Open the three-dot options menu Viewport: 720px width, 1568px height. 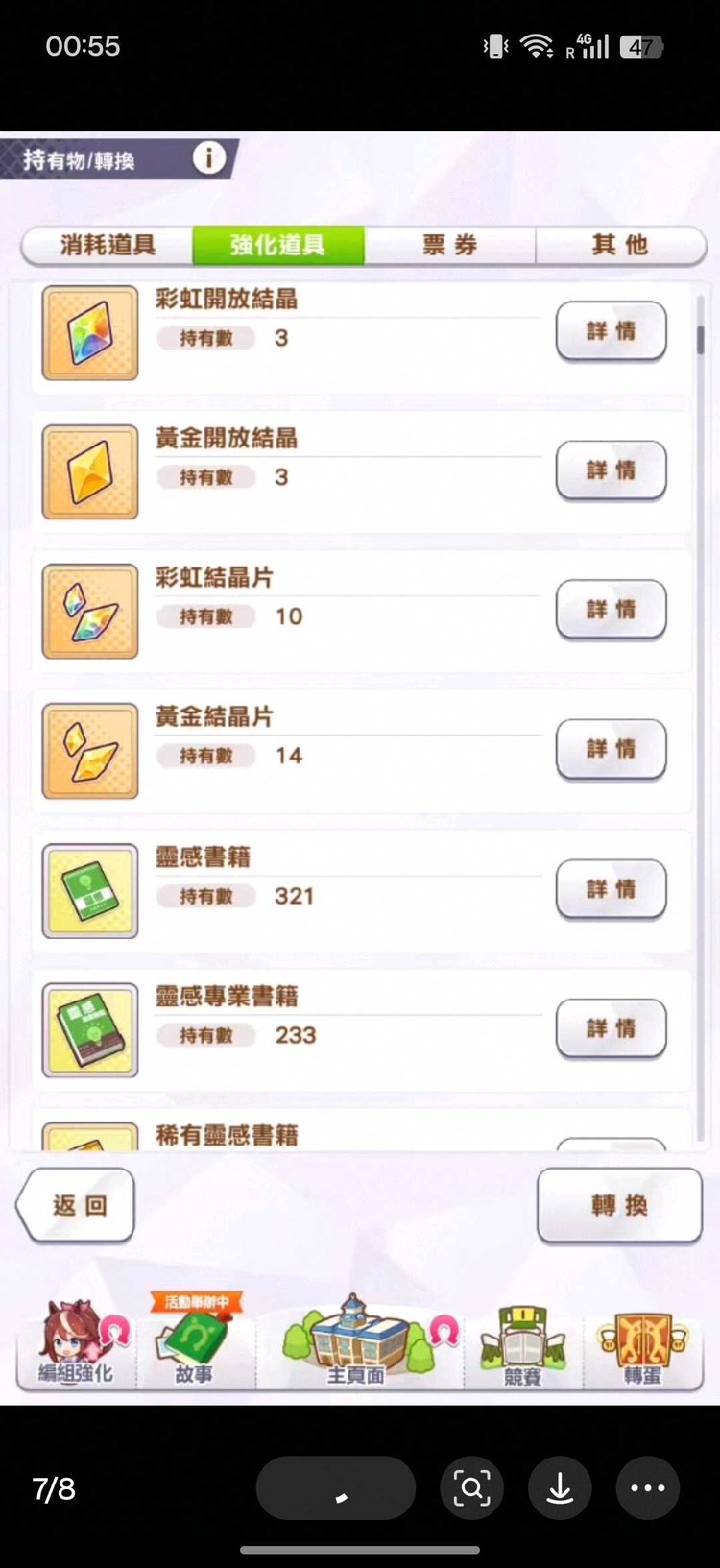(x=648, y=1487)
